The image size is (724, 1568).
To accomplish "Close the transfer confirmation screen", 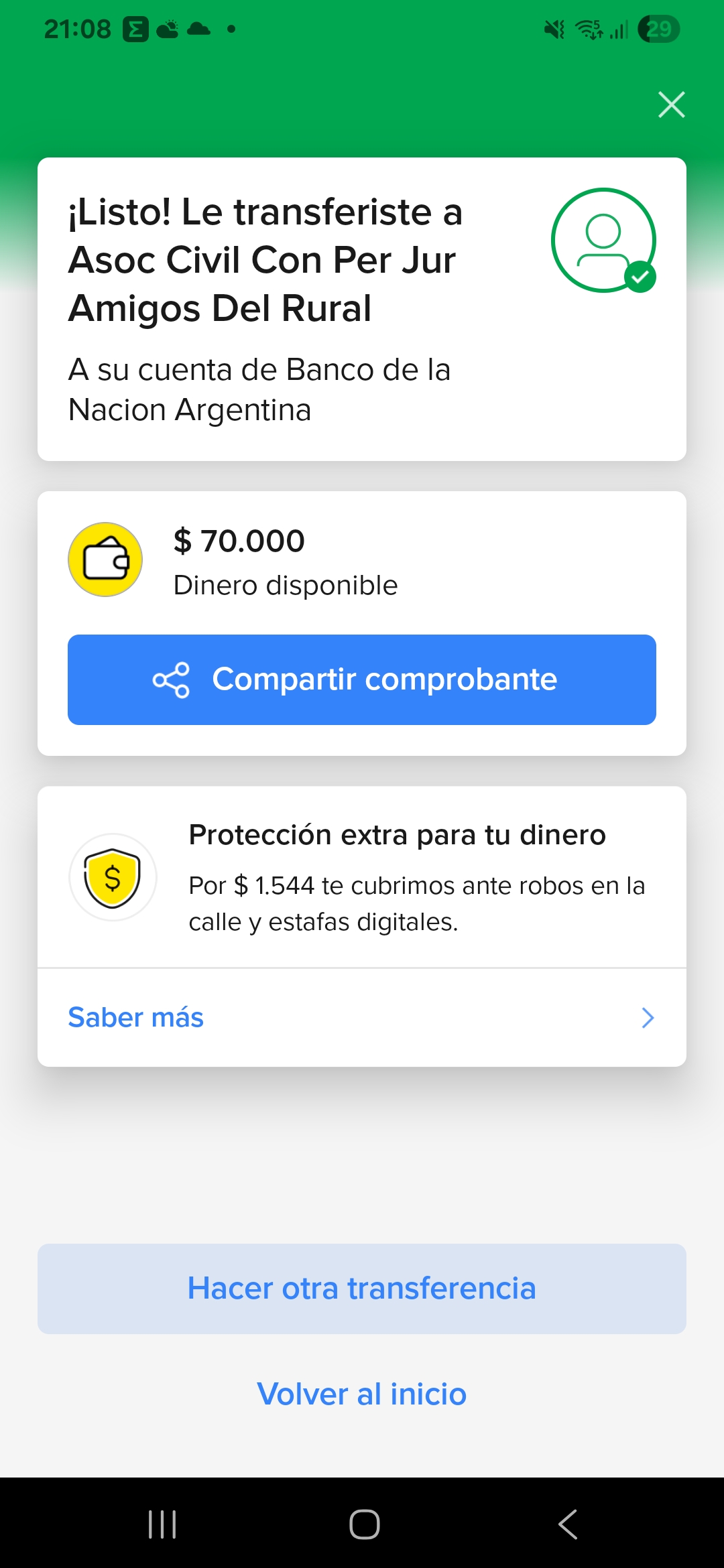I will click(x=671, y=105).
